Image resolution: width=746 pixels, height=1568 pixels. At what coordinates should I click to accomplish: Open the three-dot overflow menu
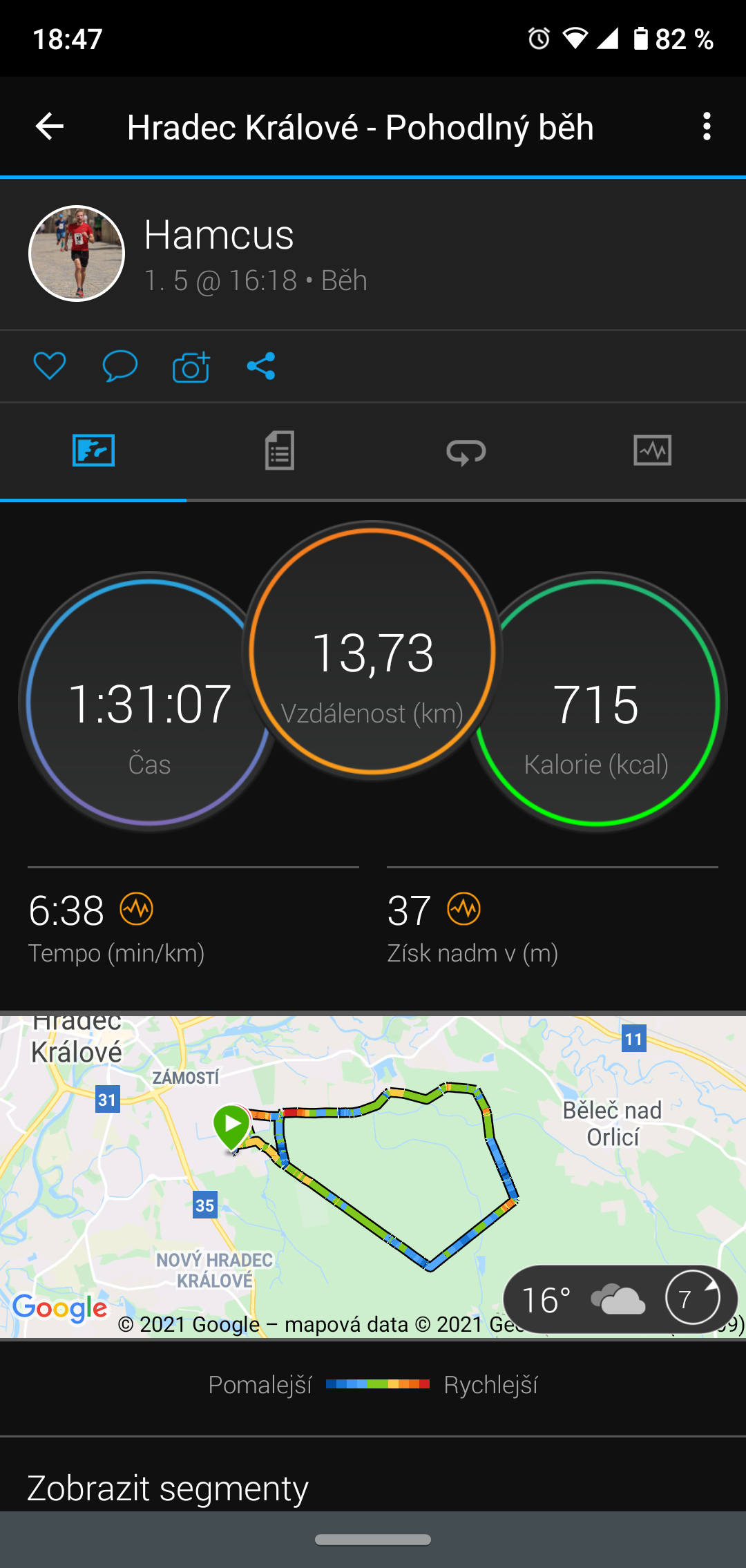point(706,126)
